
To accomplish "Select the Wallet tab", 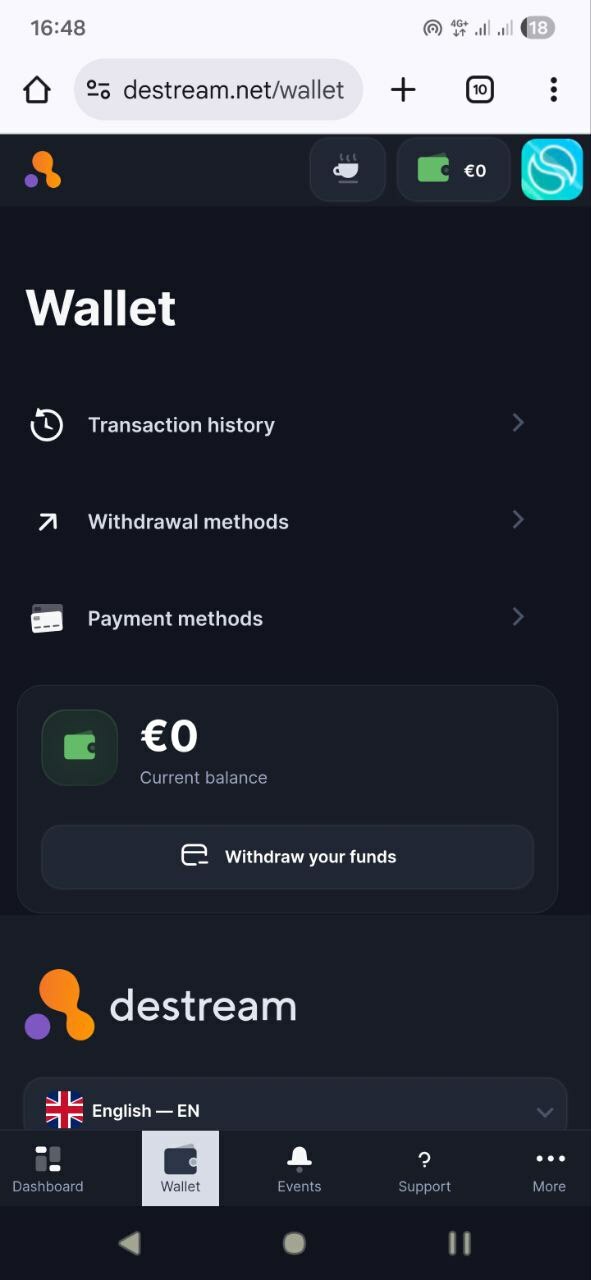I will (180, 1169).
